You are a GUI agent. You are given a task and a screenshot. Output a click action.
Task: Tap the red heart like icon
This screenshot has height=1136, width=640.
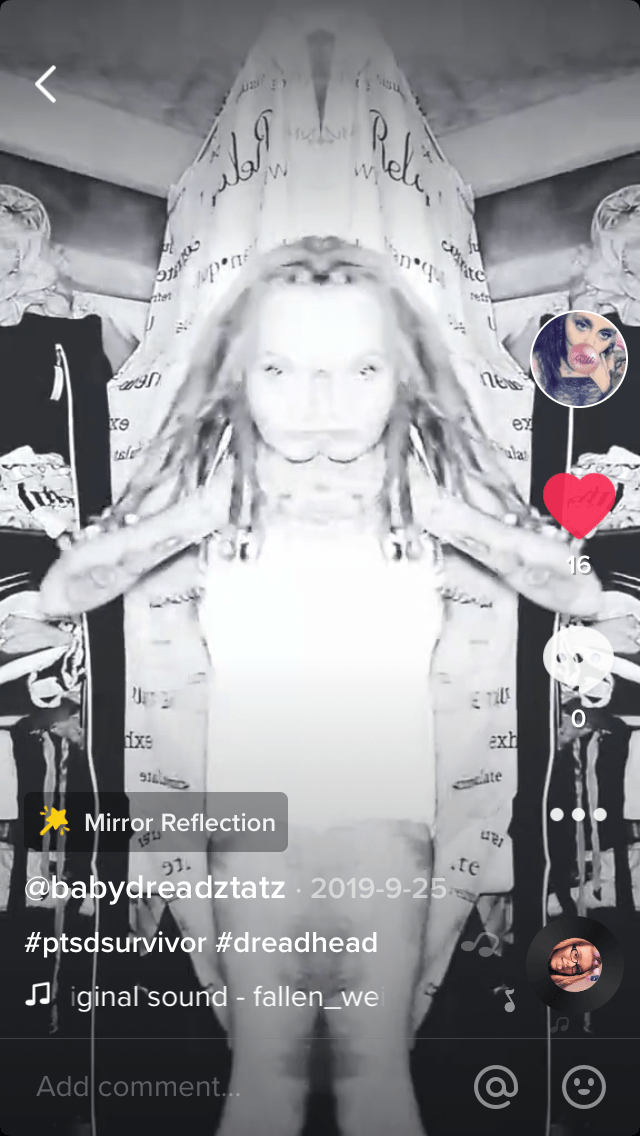(x=579, y=506)
